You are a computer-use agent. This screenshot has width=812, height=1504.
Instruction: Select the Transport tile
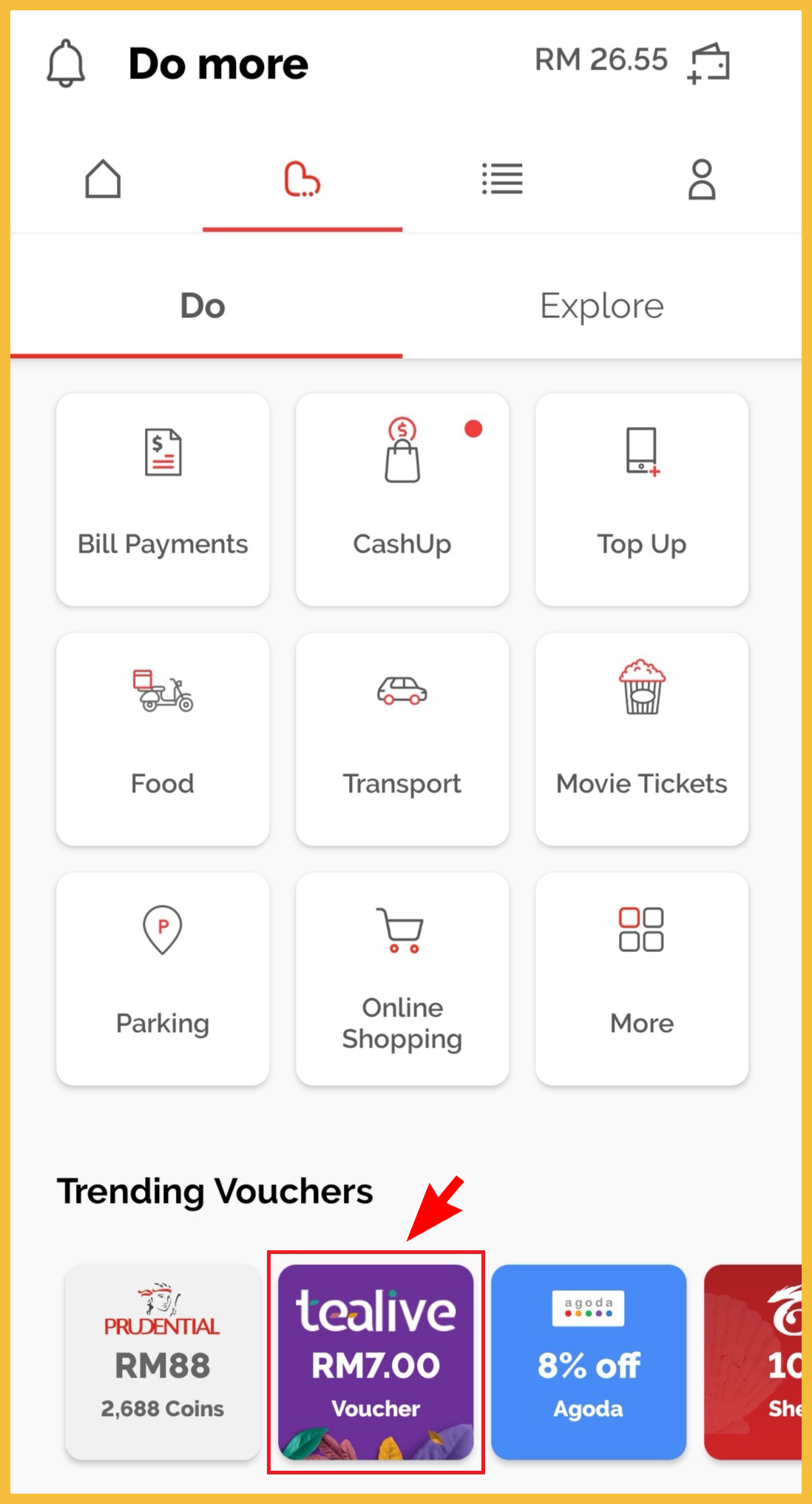point(402,739)
